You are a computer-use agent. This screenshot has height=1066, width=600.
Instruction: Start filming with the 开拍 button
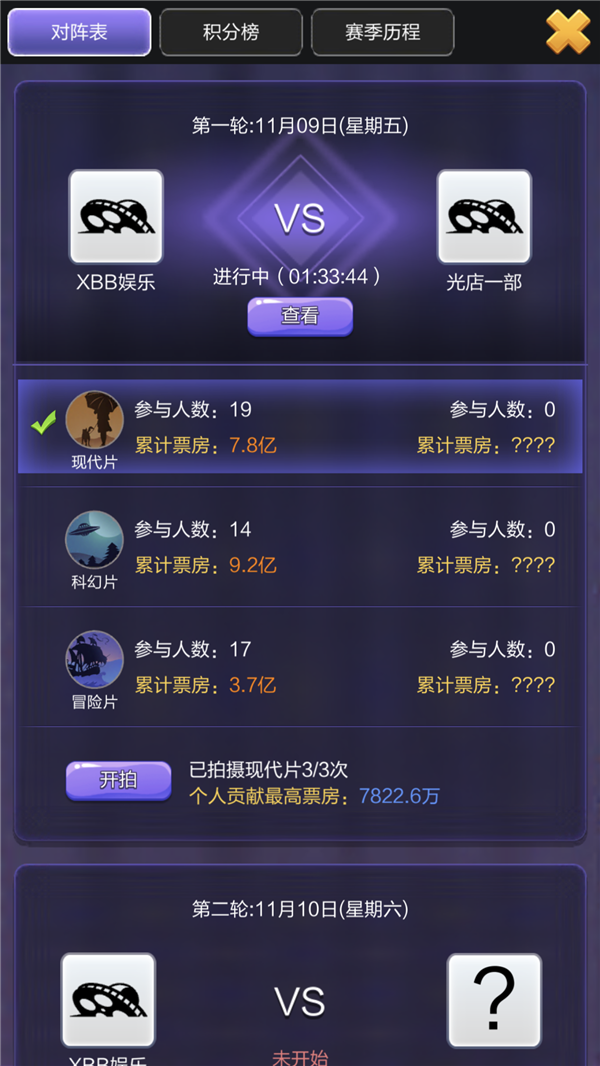click(118, 780)
